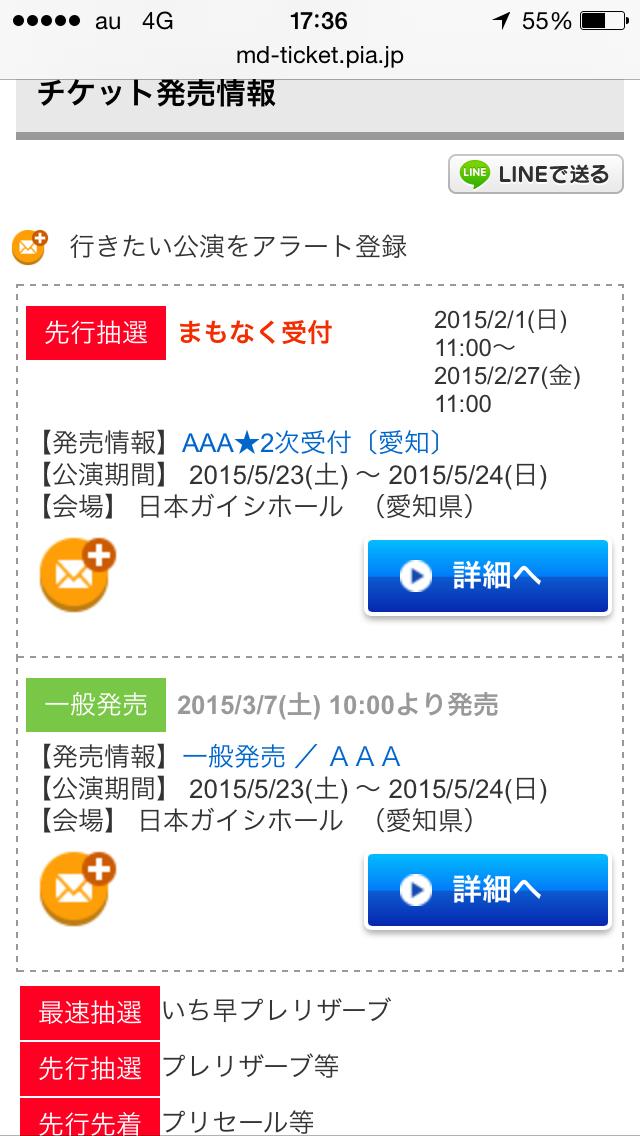Tap 詳細へ for the 一般発売 listing
This screenshot has height=1136, width=640.
pyautogui.click(x=487, y=890)
